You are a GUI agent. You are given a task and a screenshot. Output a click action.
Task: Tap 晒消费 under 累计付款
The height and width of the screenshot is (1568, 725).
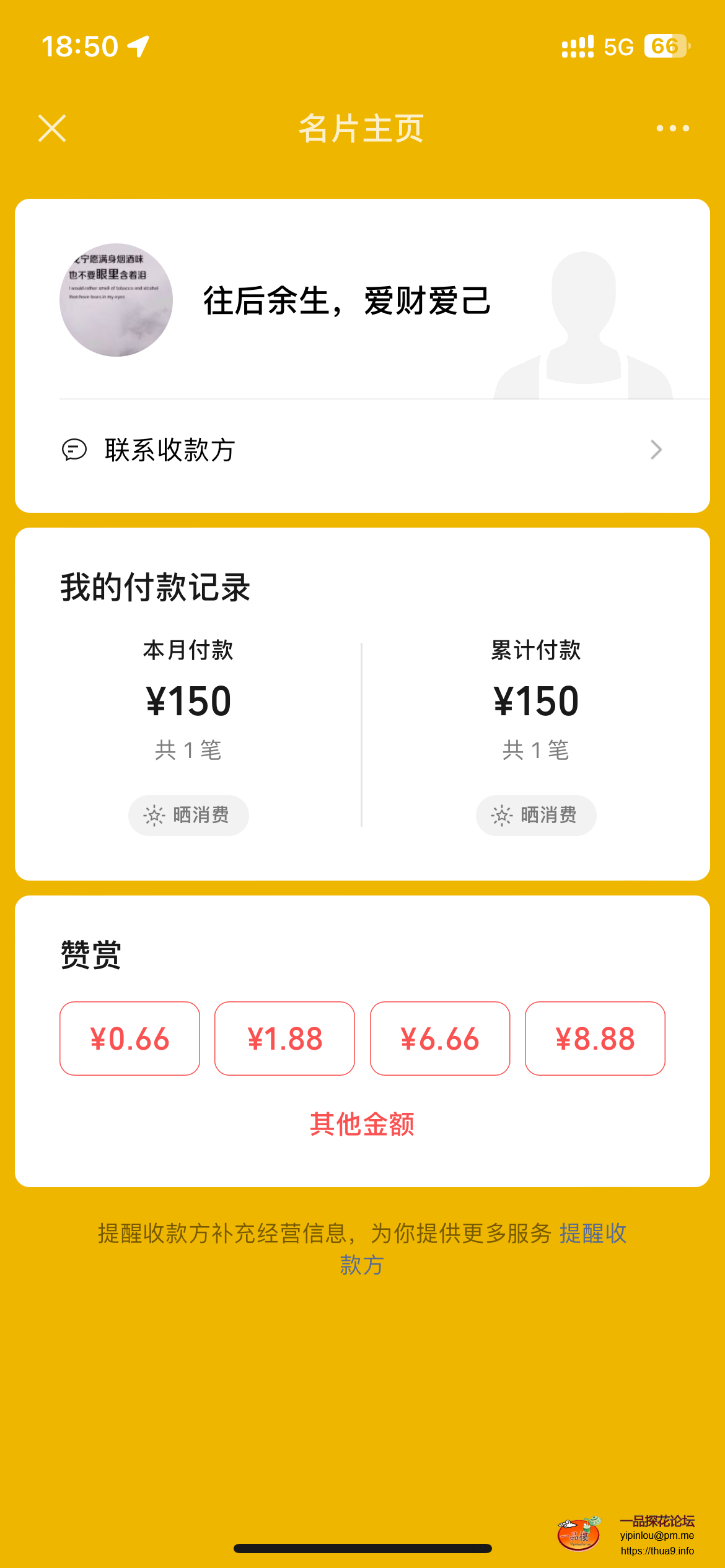pos(536,815)
